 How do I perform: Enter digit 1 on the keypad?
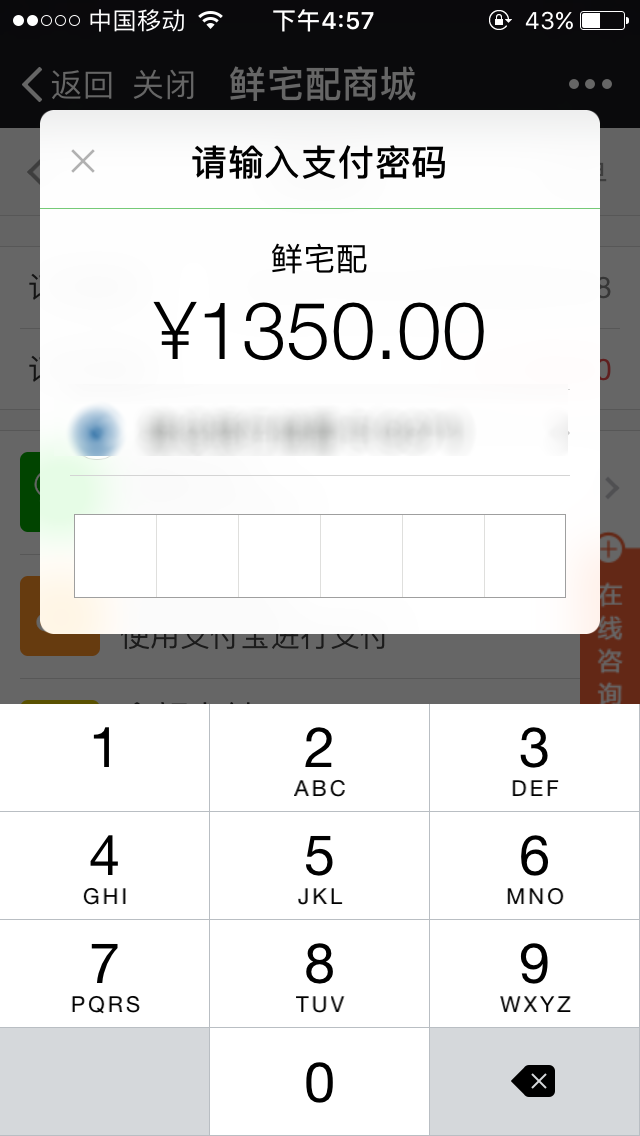[104, 758]
